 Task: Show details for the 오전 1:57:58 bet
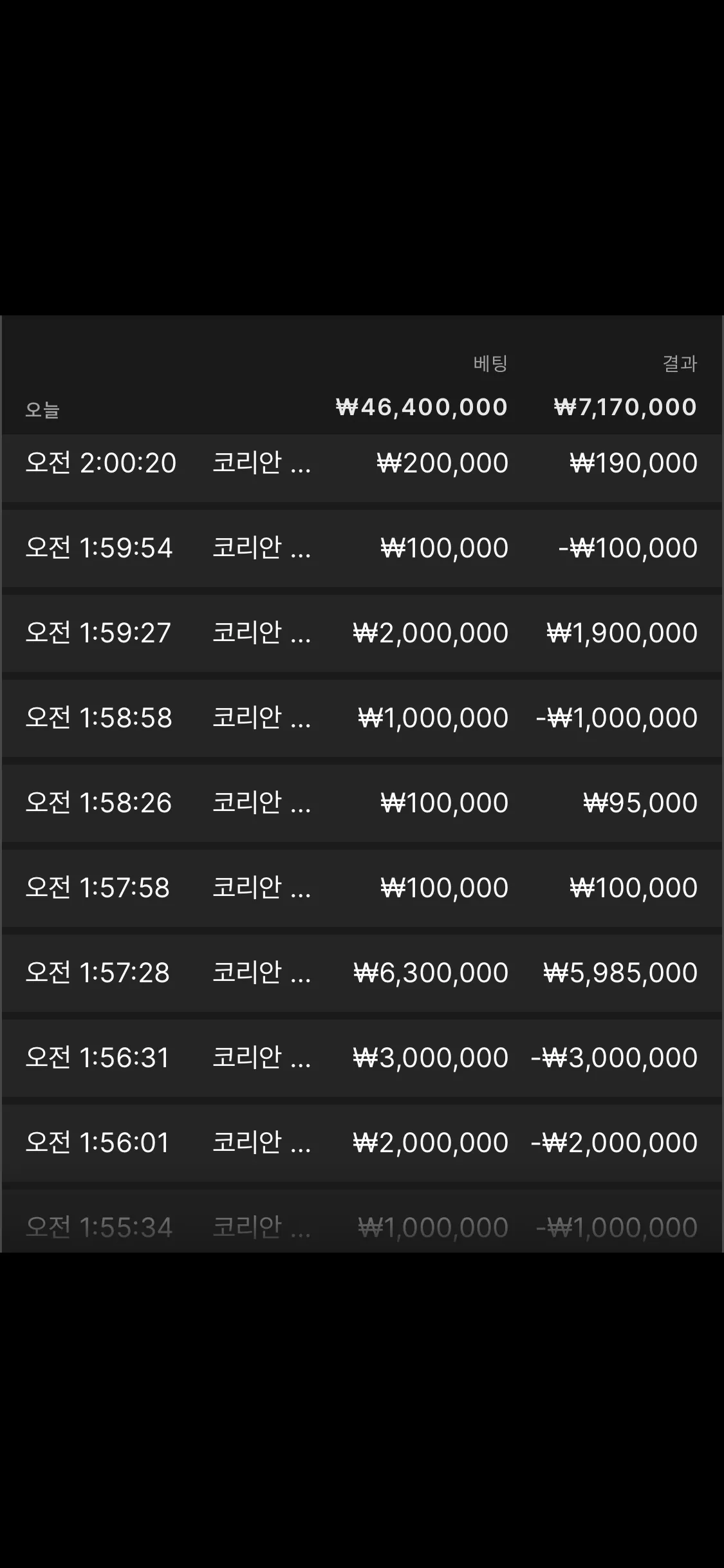[362, 888]
